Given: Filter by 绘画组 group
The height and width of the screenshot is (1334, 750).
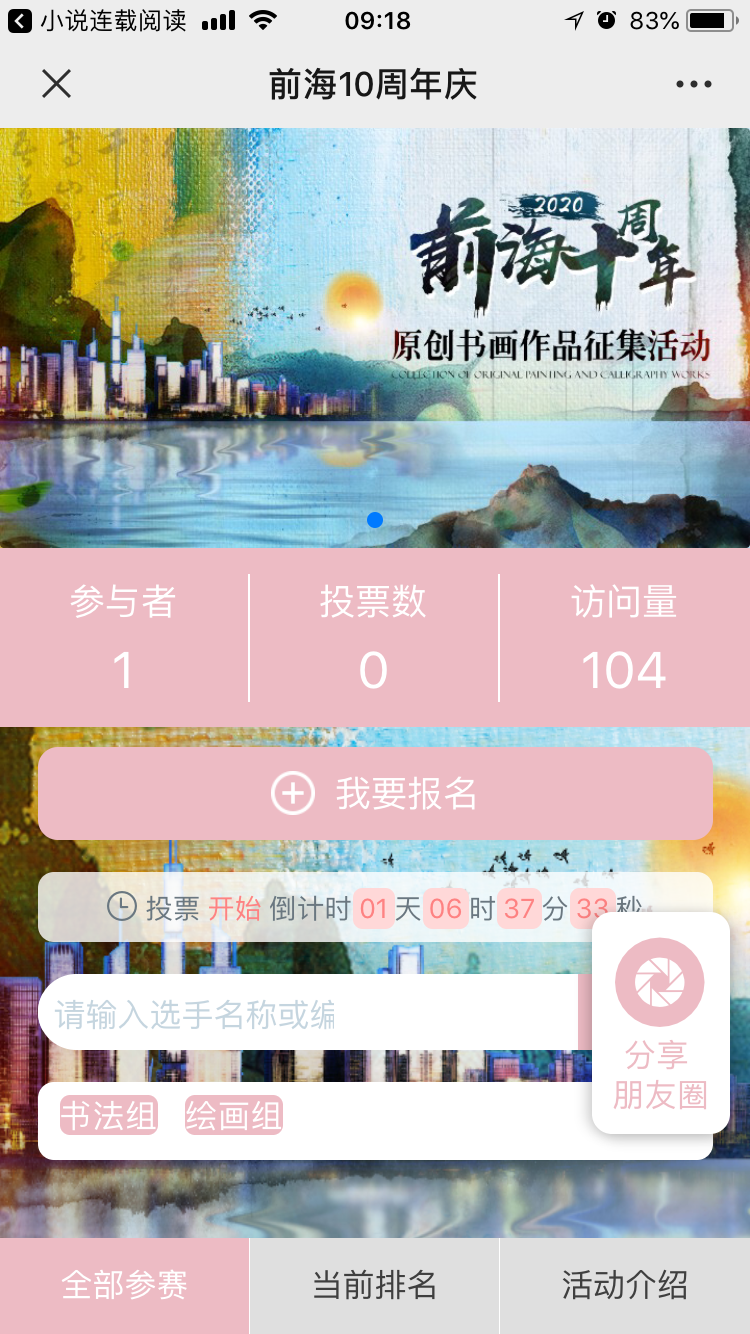Looking at the screenshot, I should [234, 1116].
